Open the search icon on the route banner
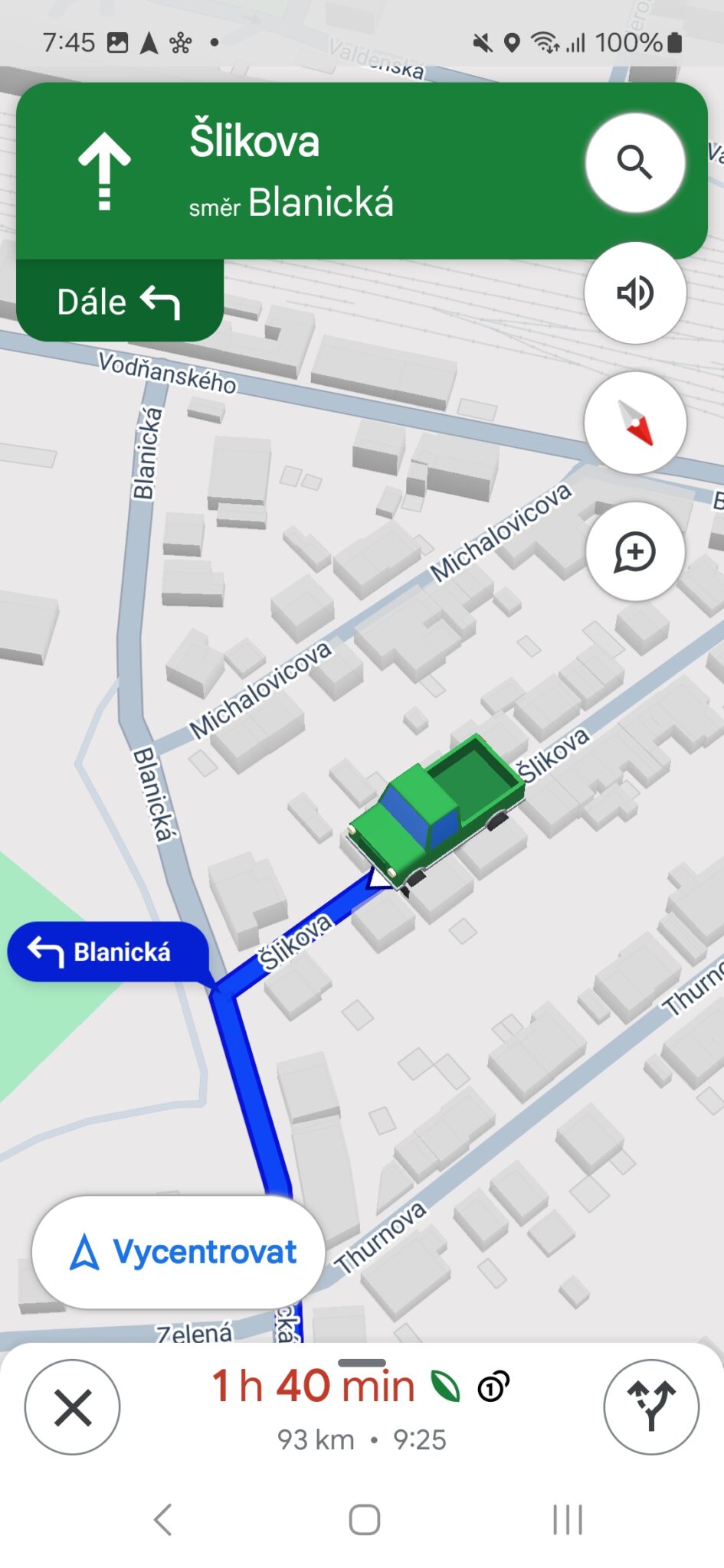The width and height of the screenshot is (724, 1568). (x=635, y=163)
